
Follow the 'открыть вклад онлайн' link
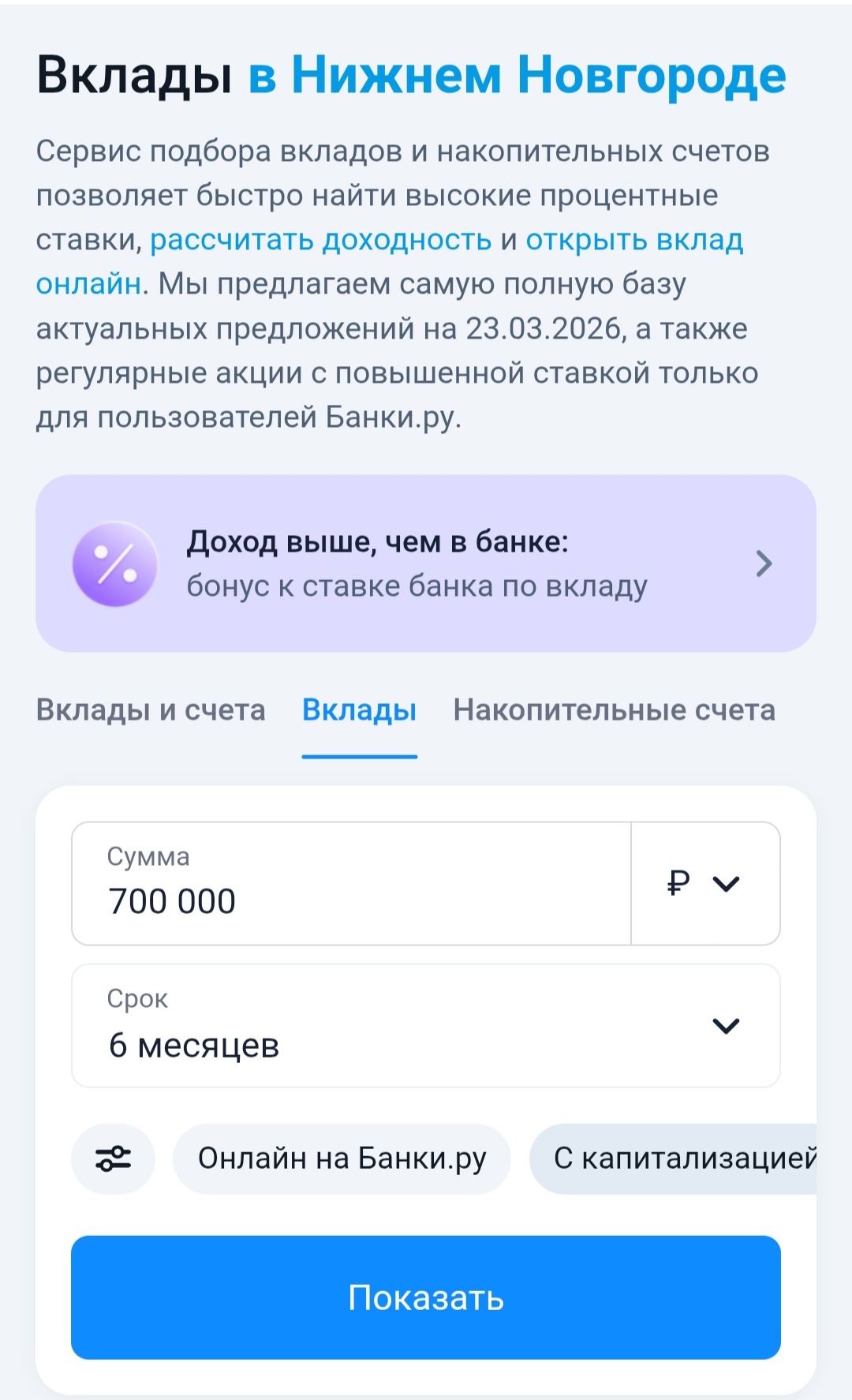point(635,241)
